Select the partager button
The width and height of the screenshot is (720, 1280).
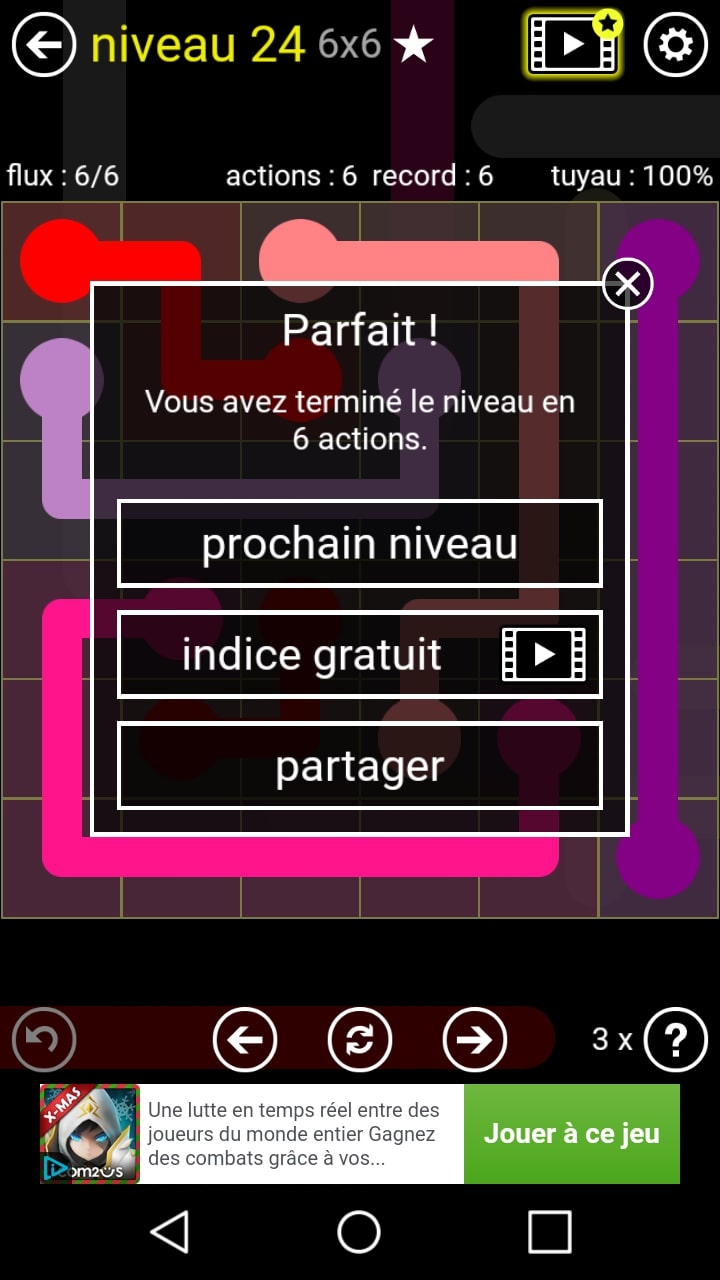pos(360,766)
